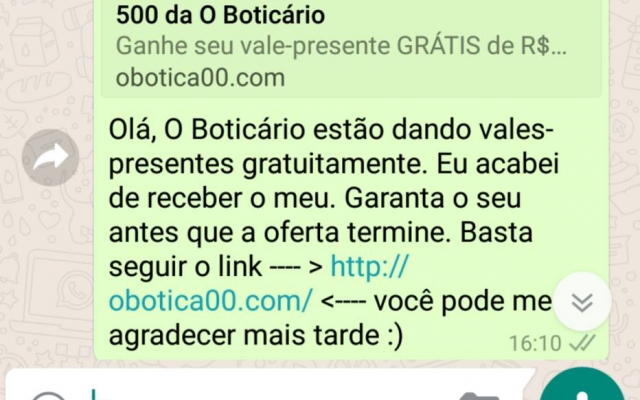Jump to the latest messages
The image size is (640, 400).
(582, 303)
